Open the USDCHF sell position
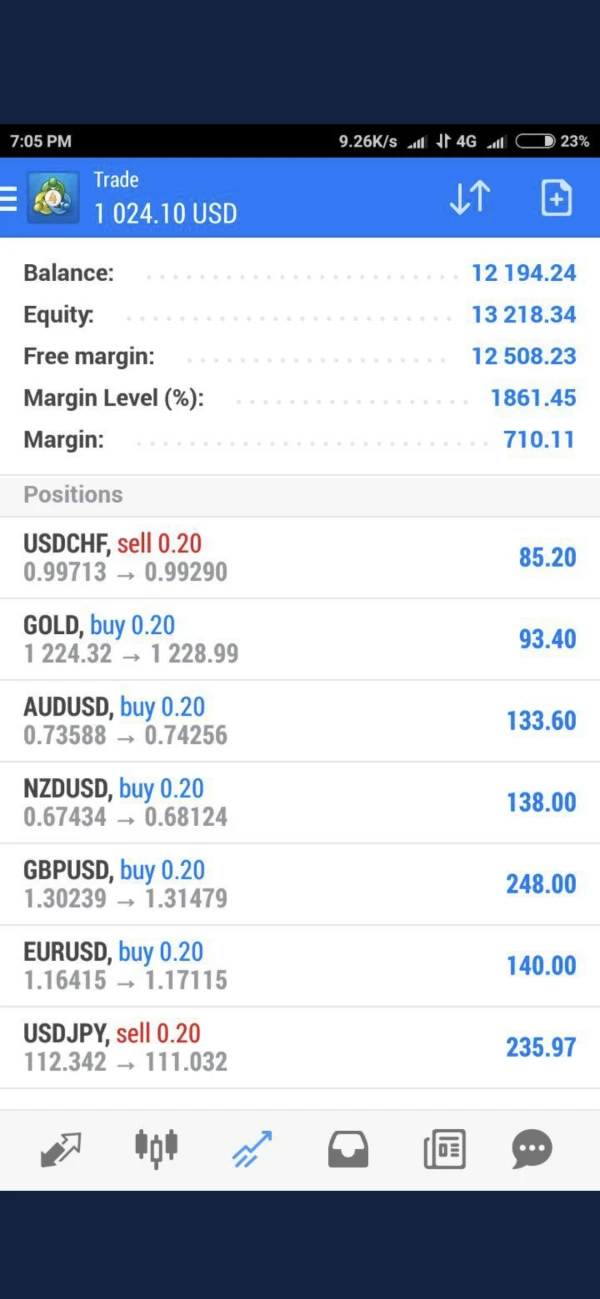 300,558
